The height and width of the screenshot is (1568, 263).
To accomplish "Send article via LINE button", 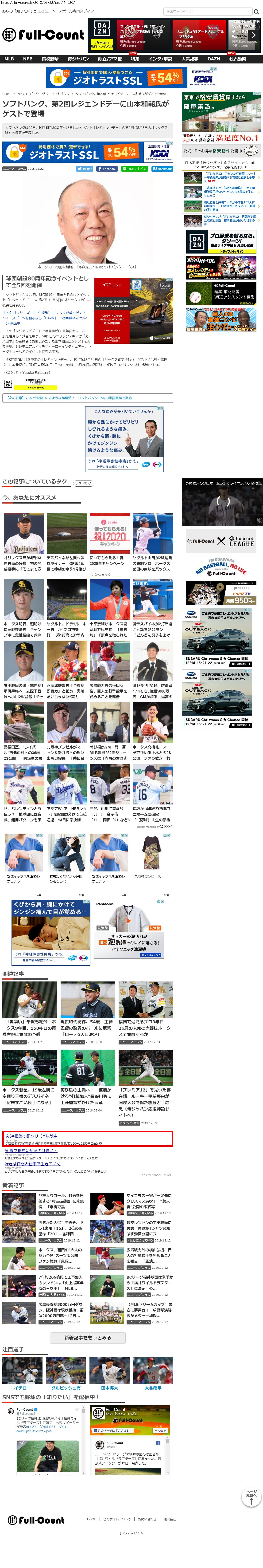I will click(x=134, y=169).
